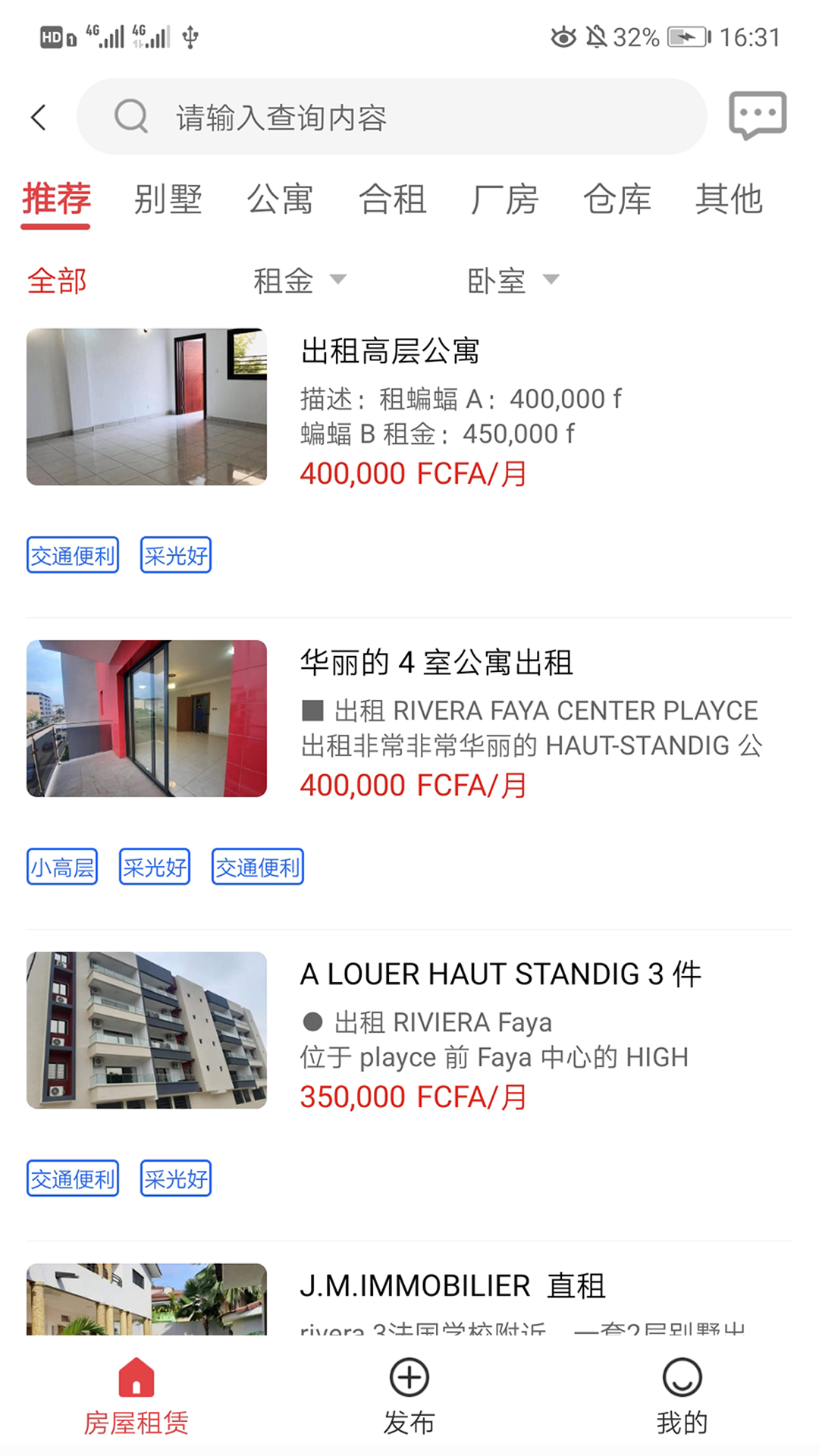Open the messages chat bubble icon
Viewport: 819px width, 1456px height.
click(x=757, y=116)
